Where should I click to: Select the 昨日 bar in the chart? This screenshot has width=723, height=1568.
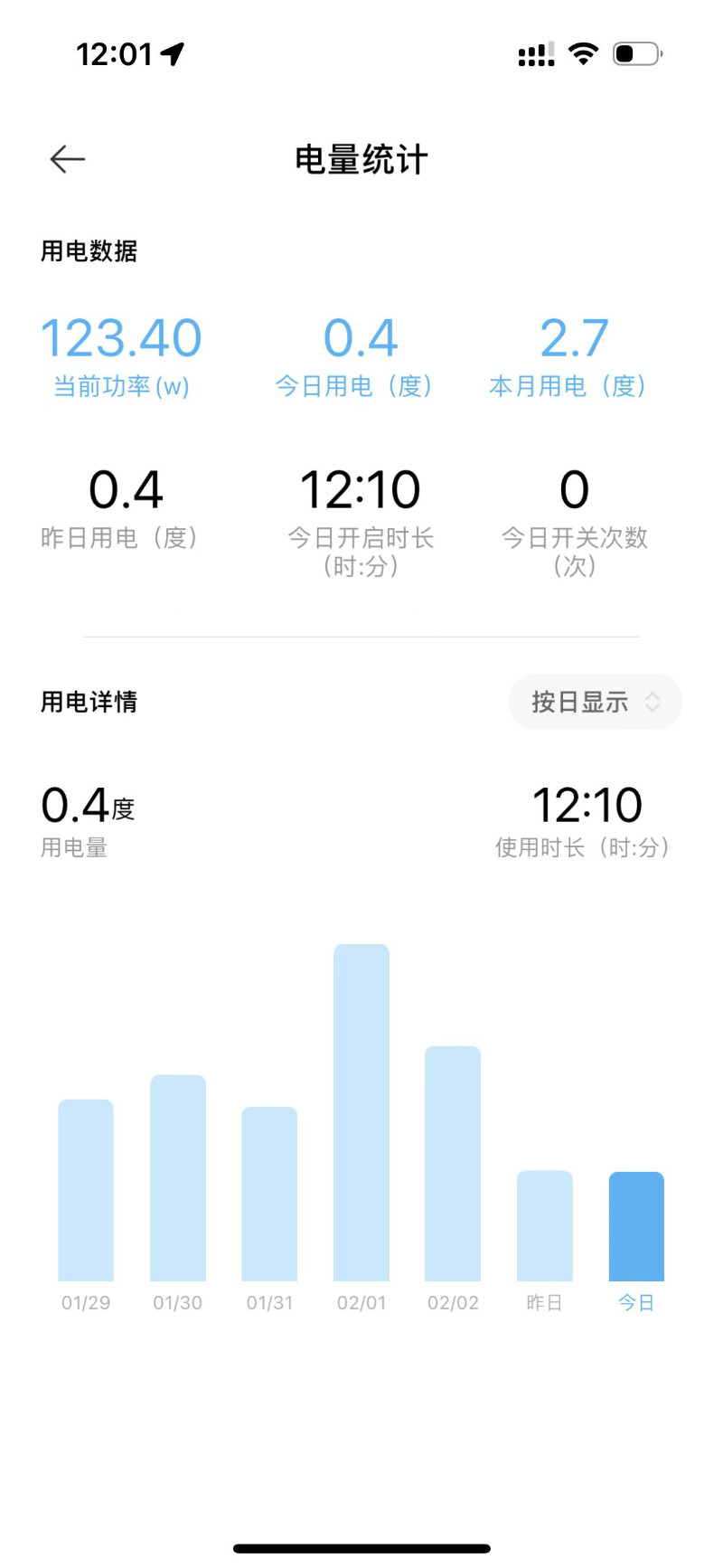(x=545, y=1225)
